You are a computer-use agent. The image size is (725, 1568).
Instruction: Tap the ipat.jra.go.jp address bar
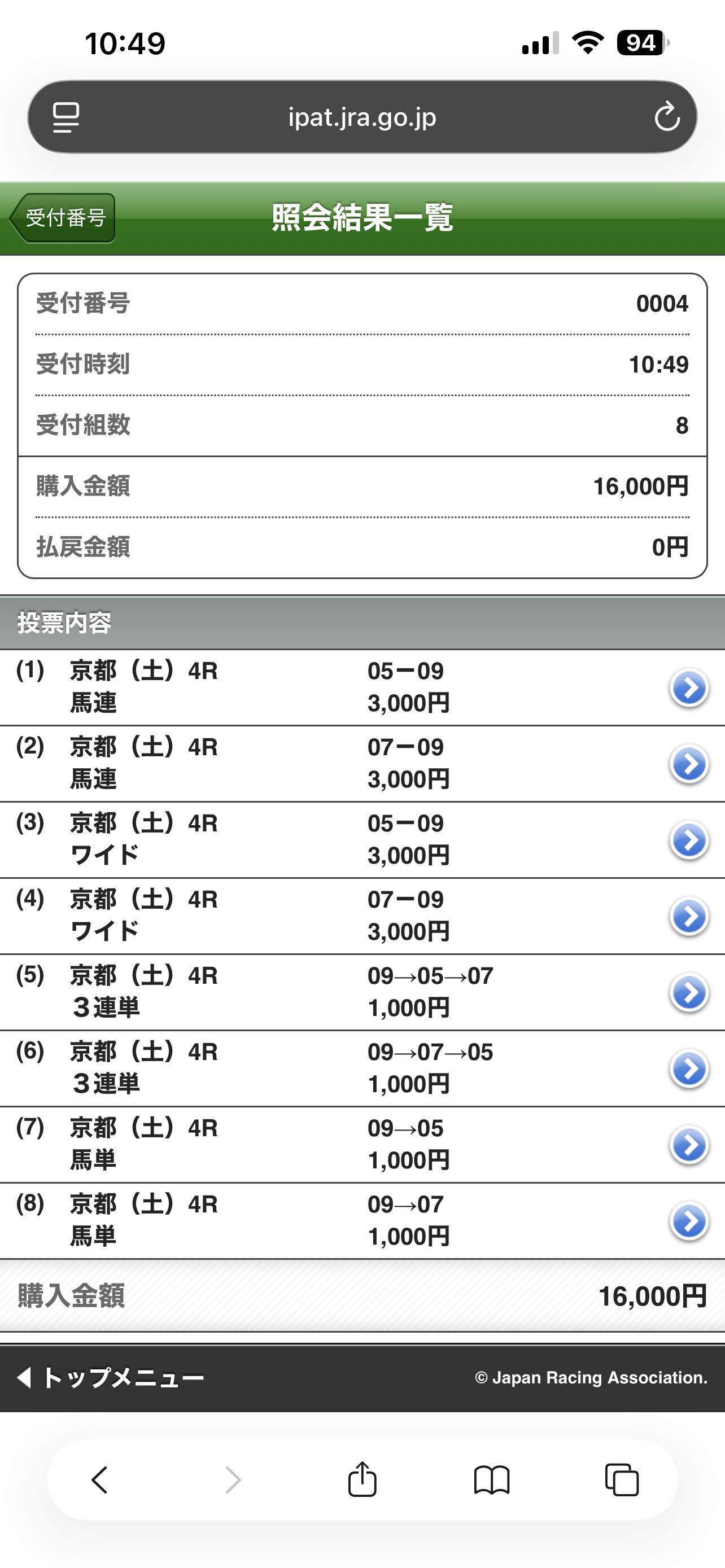click(362, 117)
